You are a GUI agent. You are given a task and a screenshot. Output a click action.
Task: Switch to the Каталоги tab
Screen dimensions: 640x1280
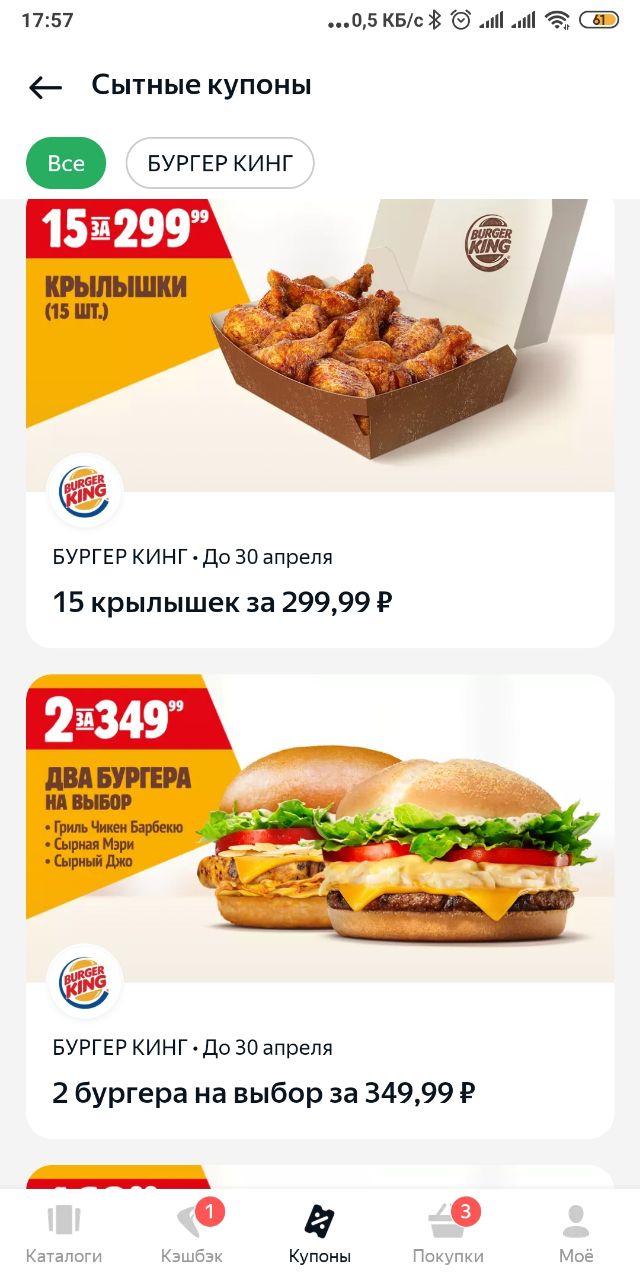tap(64, 1233)
